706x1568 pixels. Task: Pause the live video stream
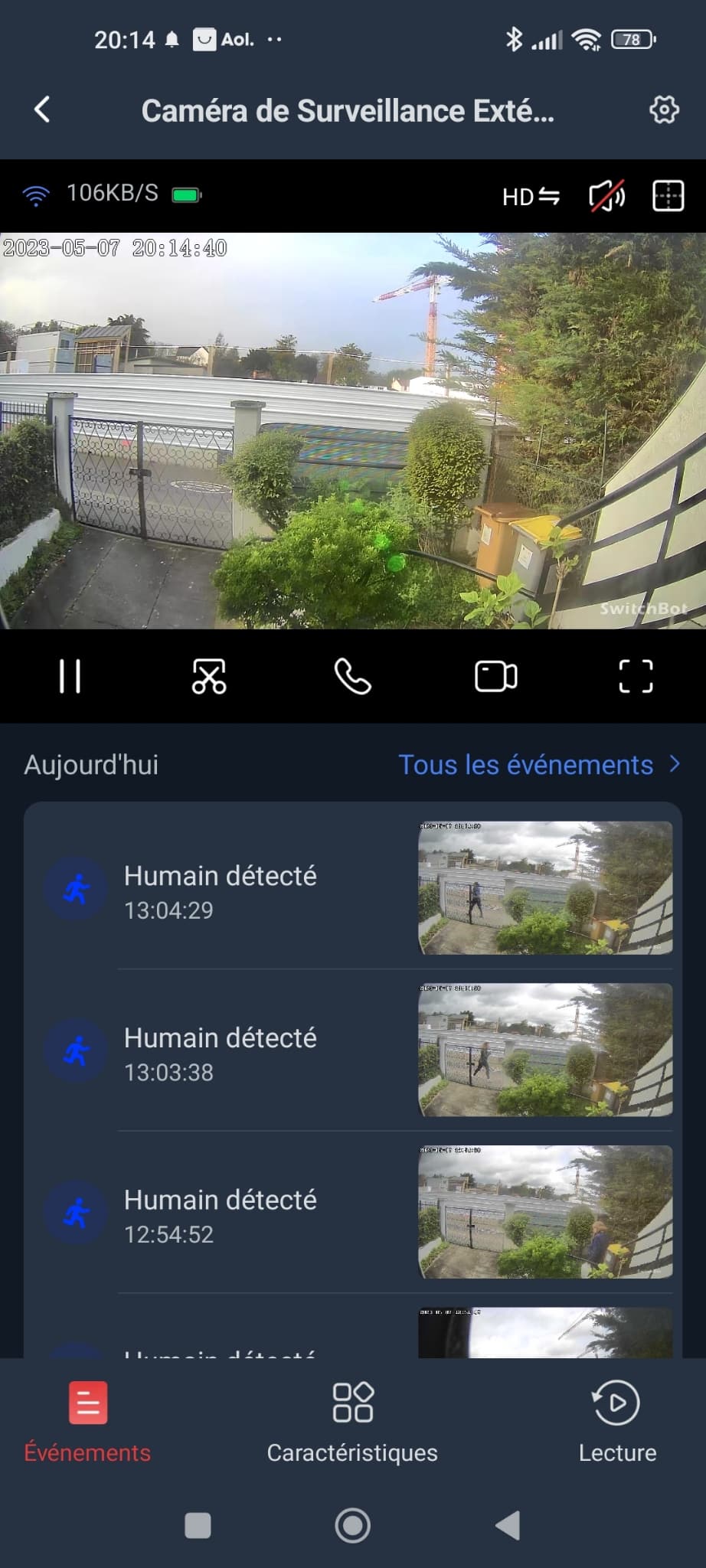coord(70,676)
